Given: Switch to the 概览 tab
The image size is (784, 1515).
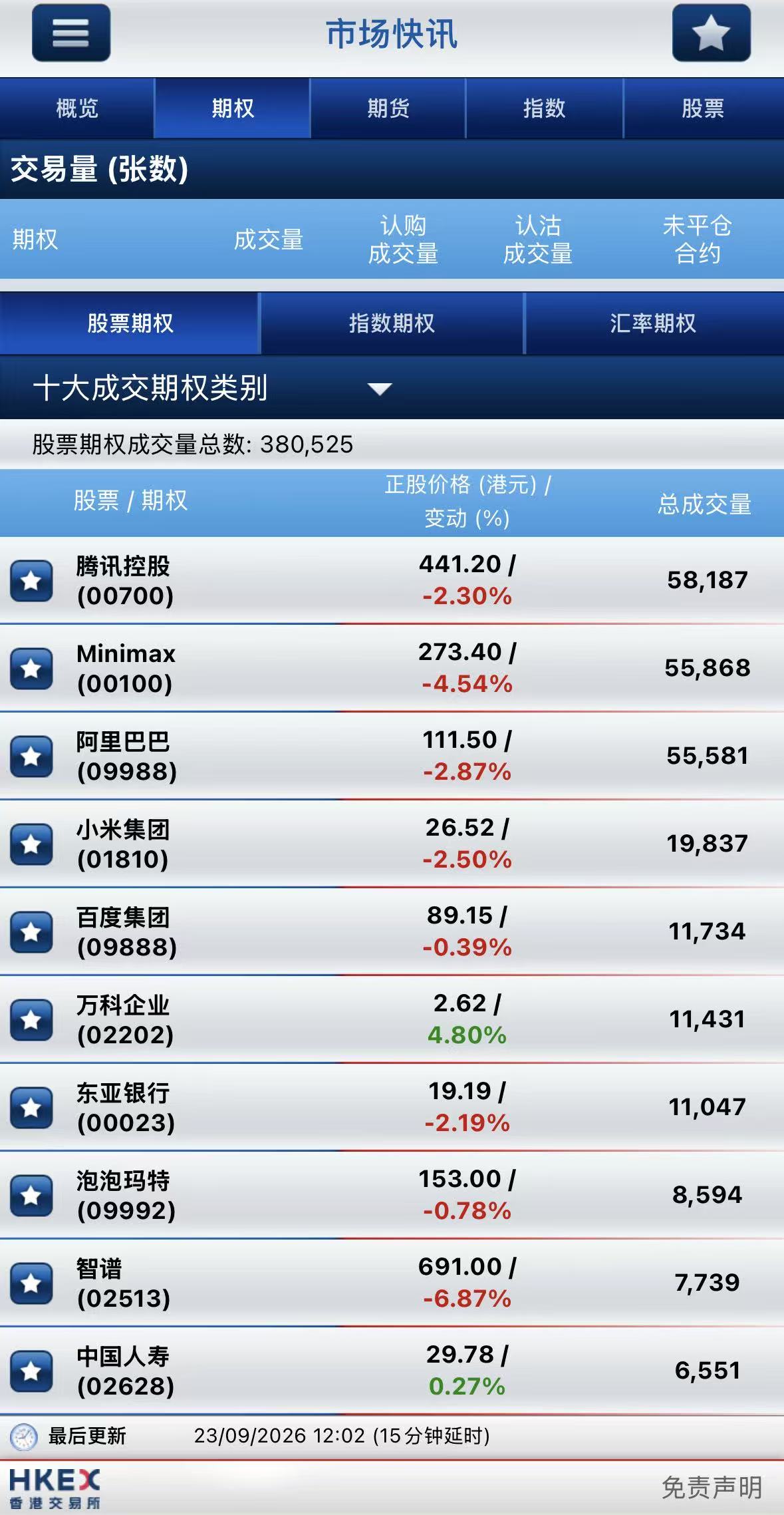Looking at the screenshot, I should click(x=77, y=108).
